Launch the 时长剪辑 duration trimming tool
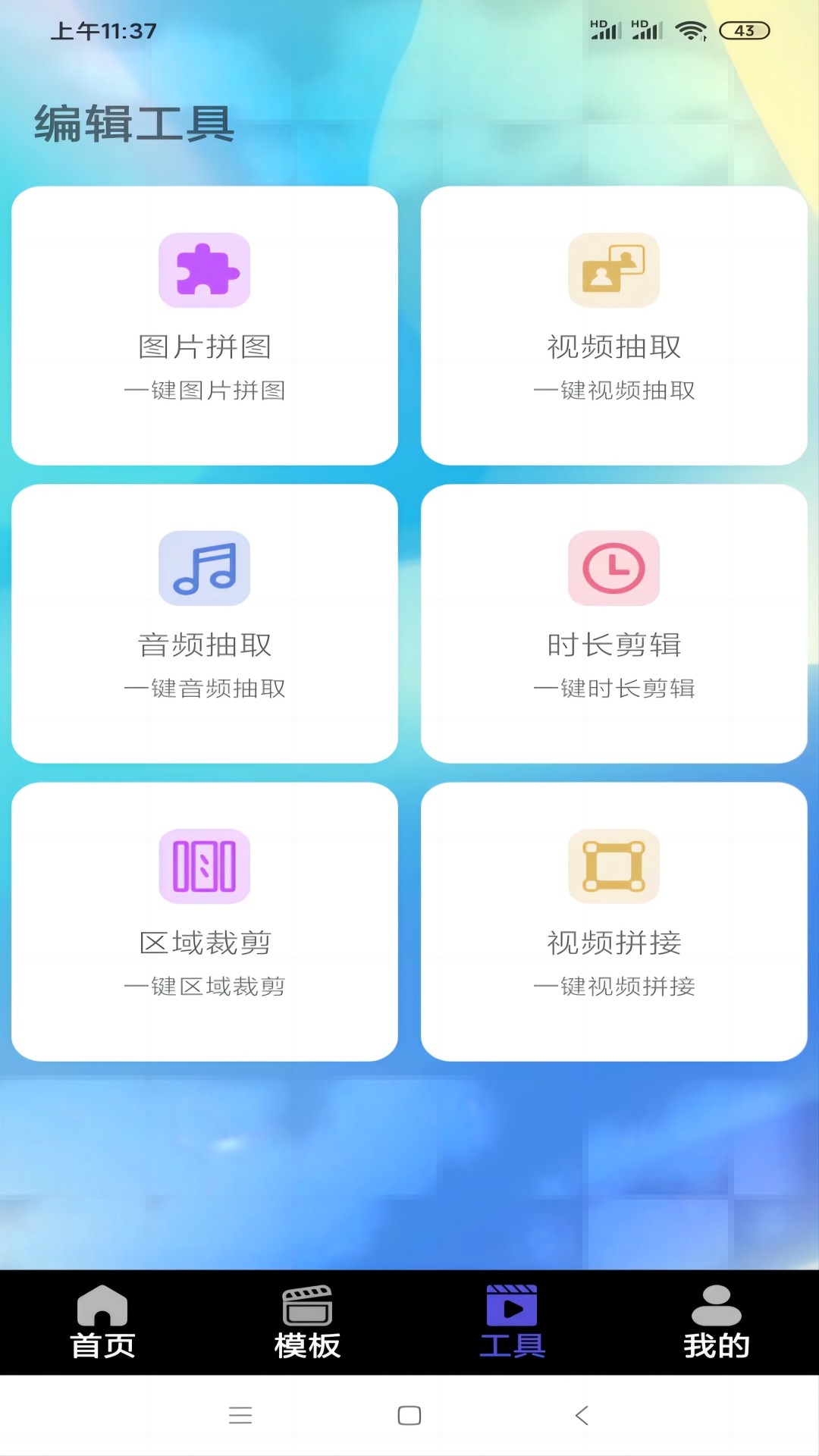The height and width of the screenshot is (1456, 819). (x=614, y=623)
